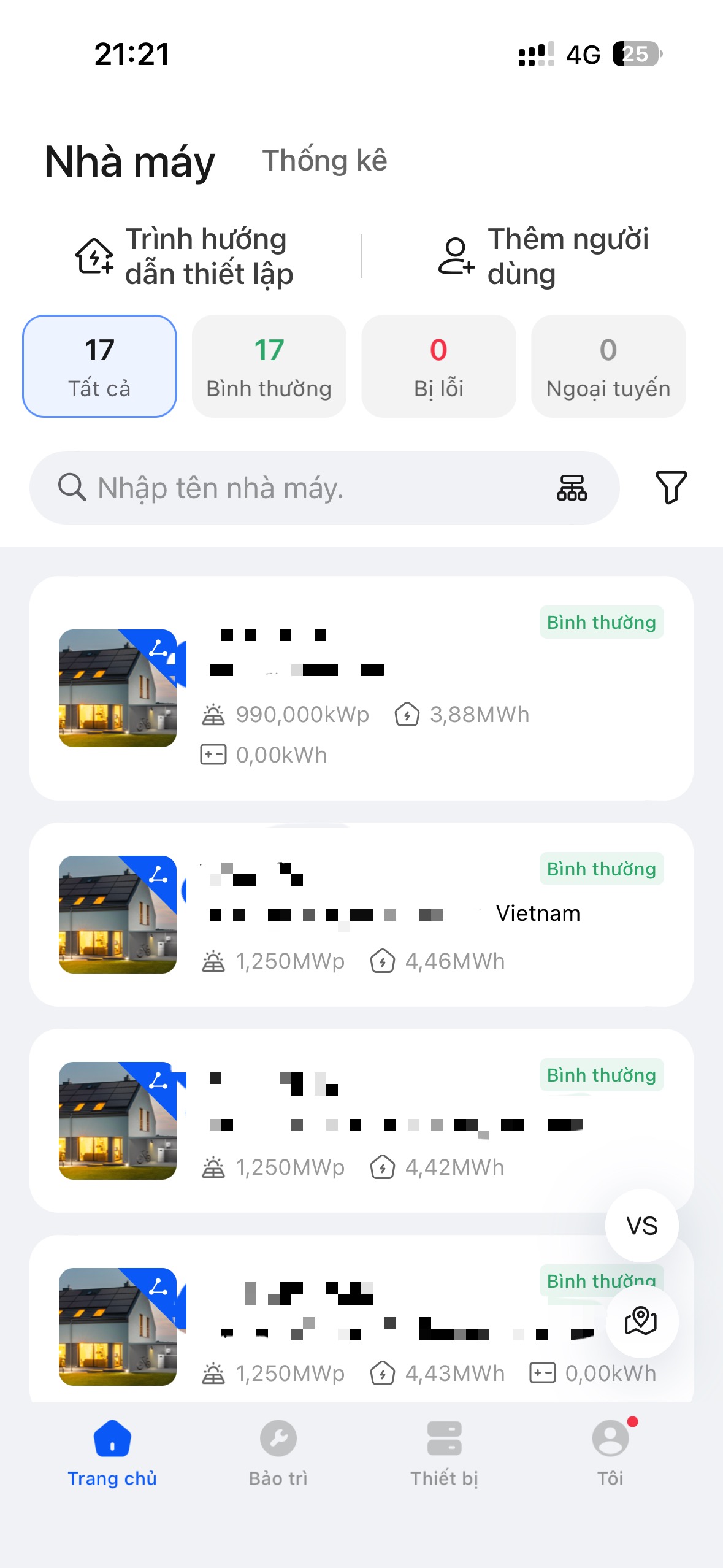Open the map view button
723x1568 pixels.
tap(641, 1321)
